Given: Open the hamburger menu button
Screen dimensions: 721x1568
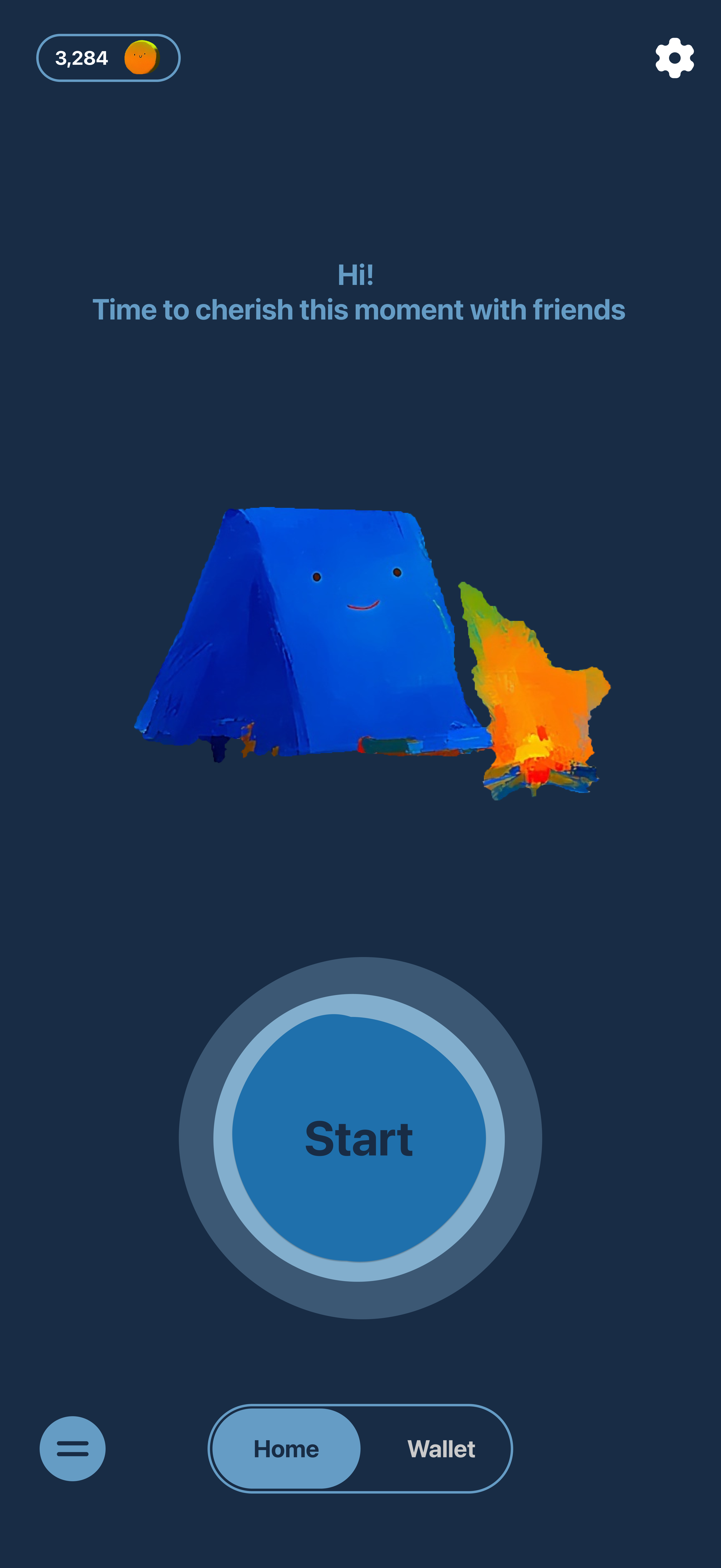Looking at the screenshot, I should [72, 1449].
